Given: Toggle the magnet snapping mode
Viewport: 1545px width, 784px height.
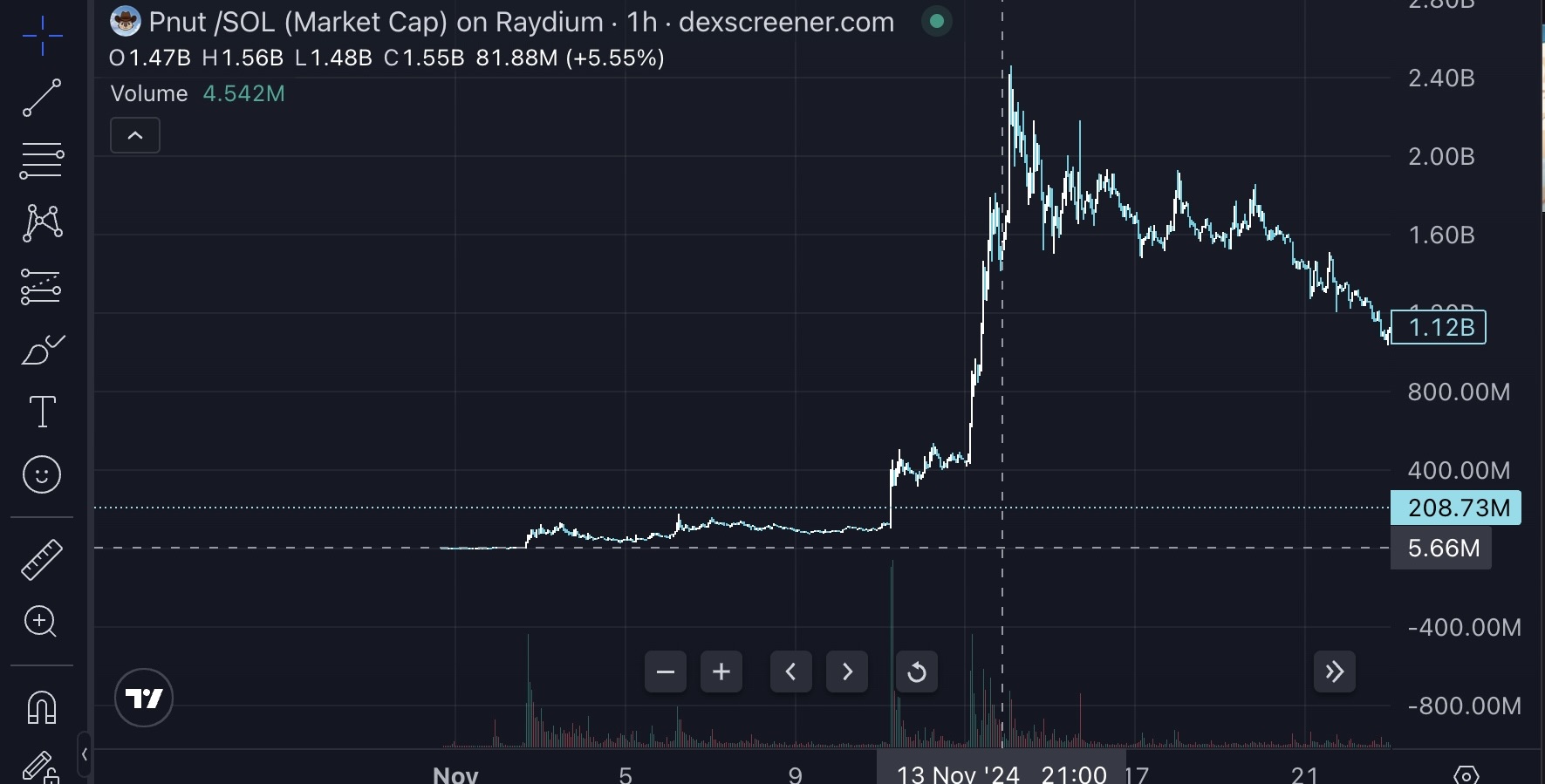Looking at the screenshot, I should click(42, 707).
